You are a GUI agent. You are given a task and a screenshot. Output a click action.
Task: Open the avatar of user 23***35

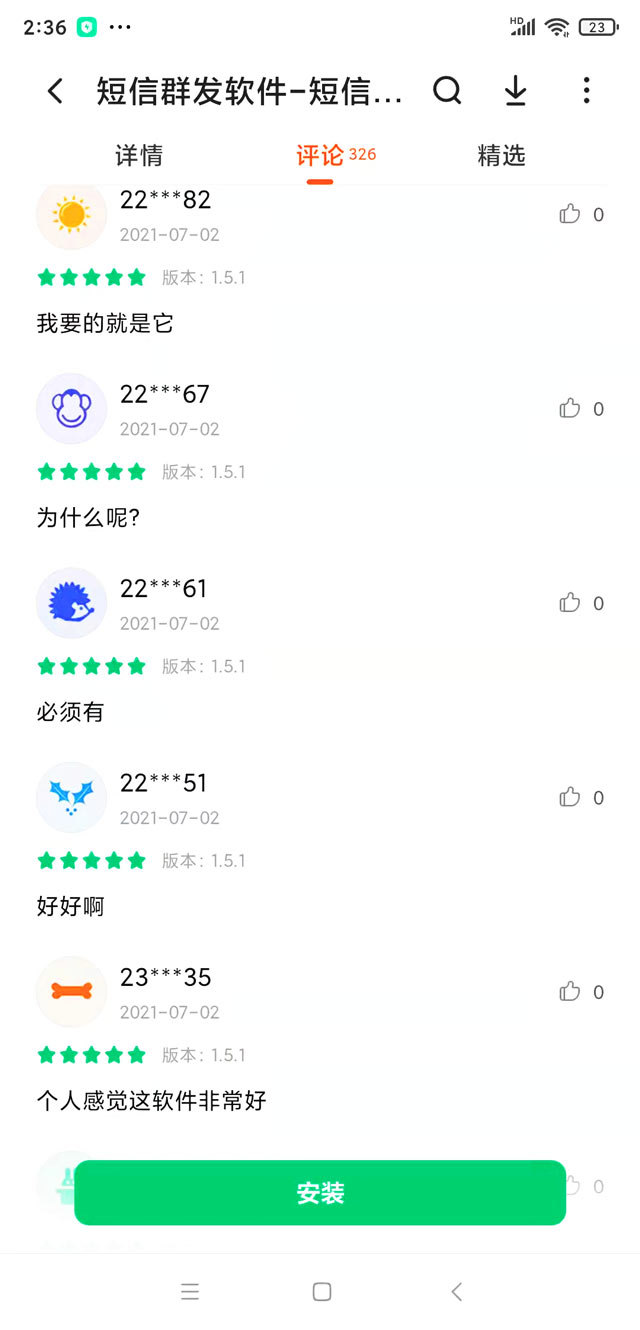[71, 992]
